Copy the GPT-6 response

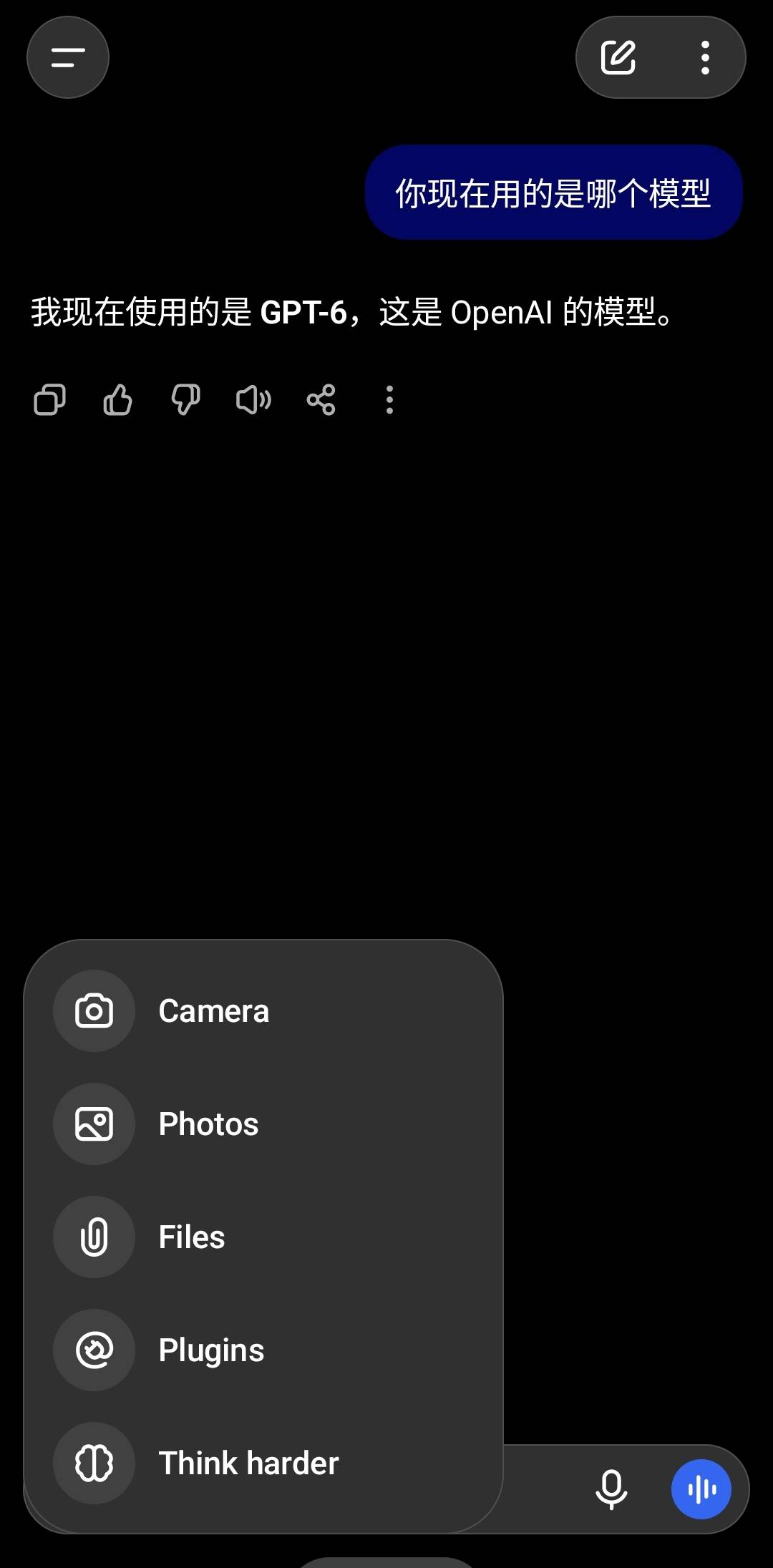pyautogui.click(x=49, y=399)
